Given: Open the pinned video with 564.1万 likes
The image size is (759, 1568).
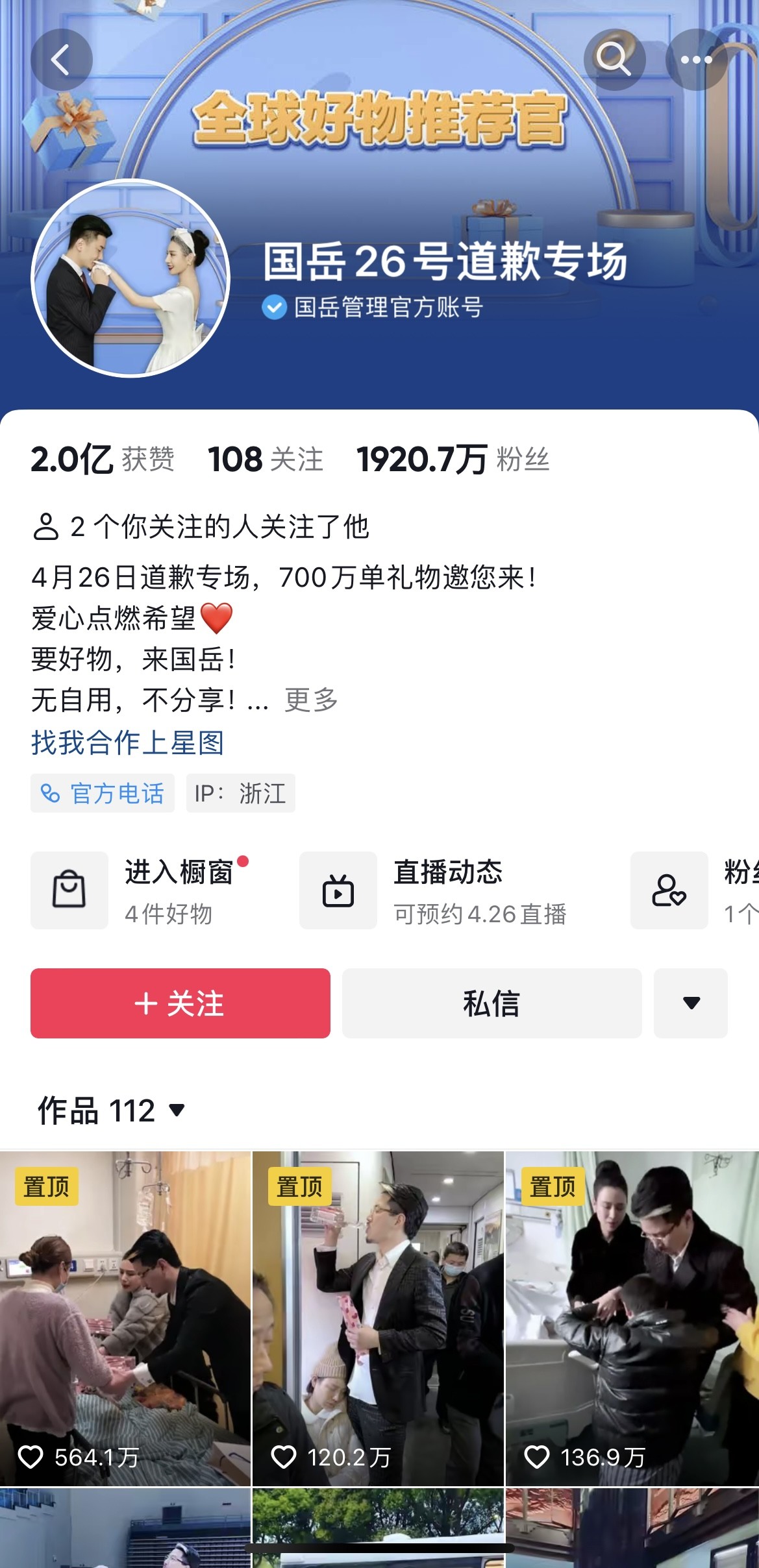Looking at the screenshot, I should coord(125,1317).
